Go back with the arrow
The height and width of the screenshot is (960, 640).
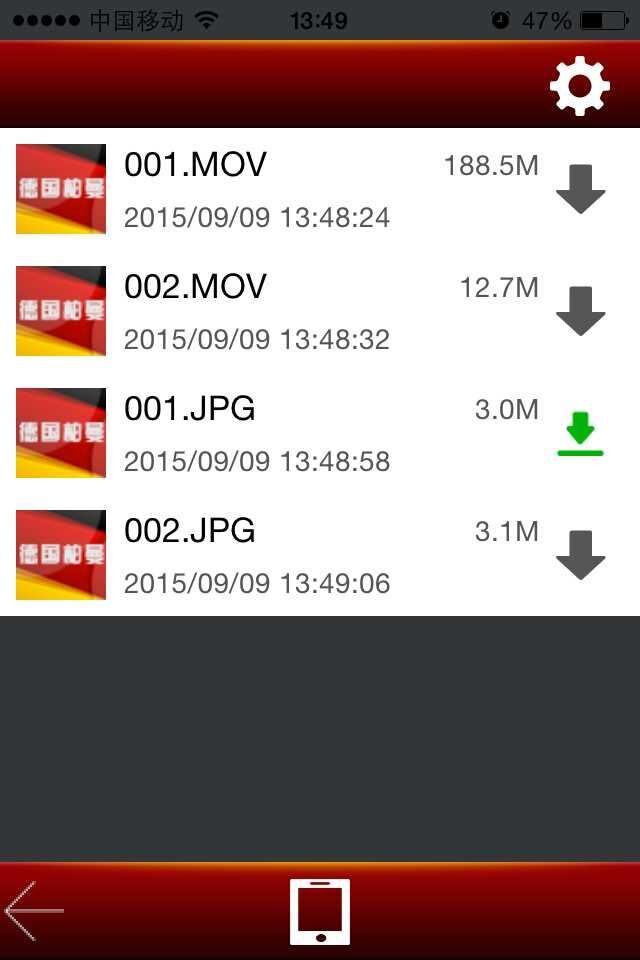click(34, 911)
